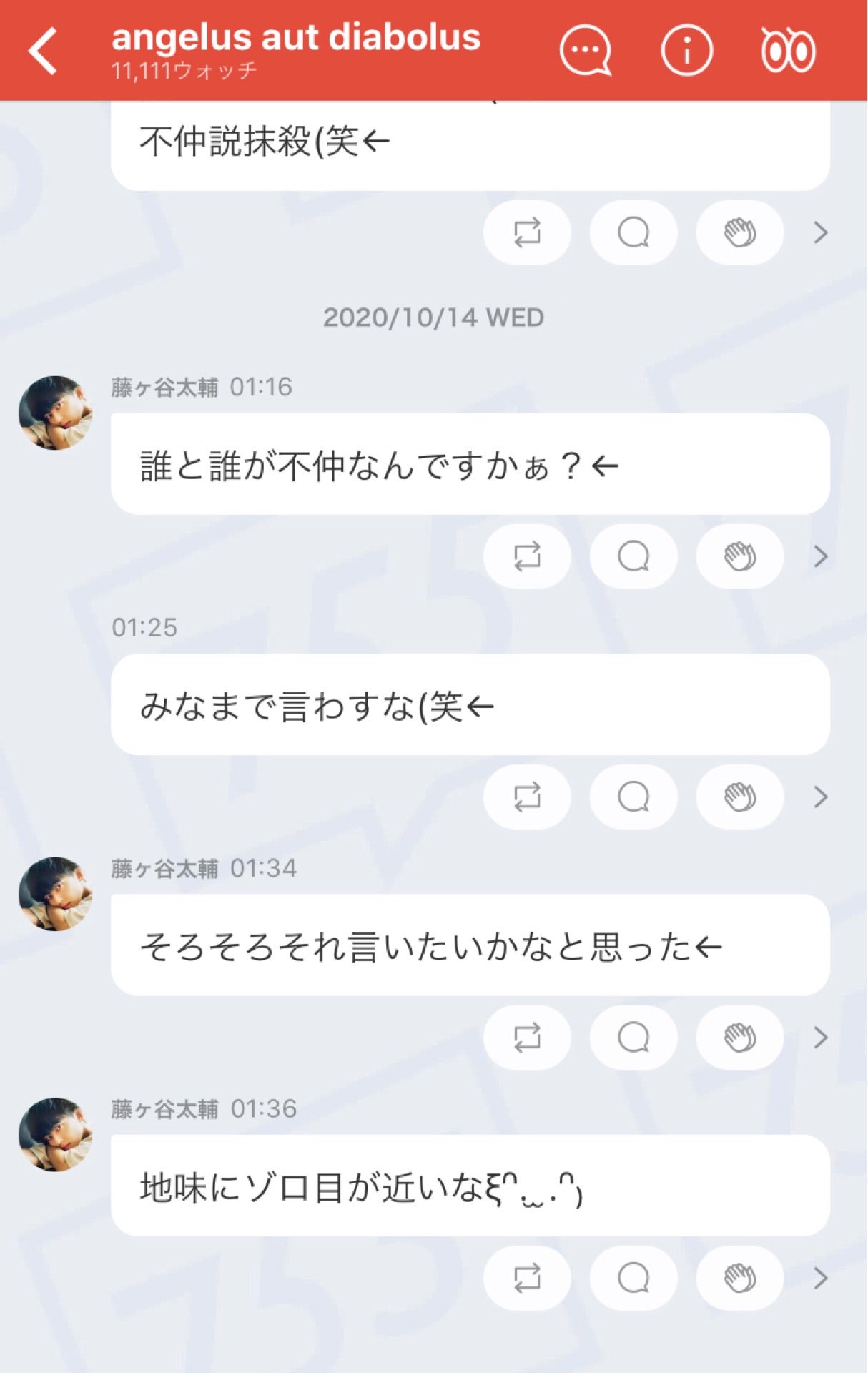868x1373 pixels.
Task: Tap the 11,111ウォッチ watcher count
Action: pyautogui.click(x=186, y=70)
